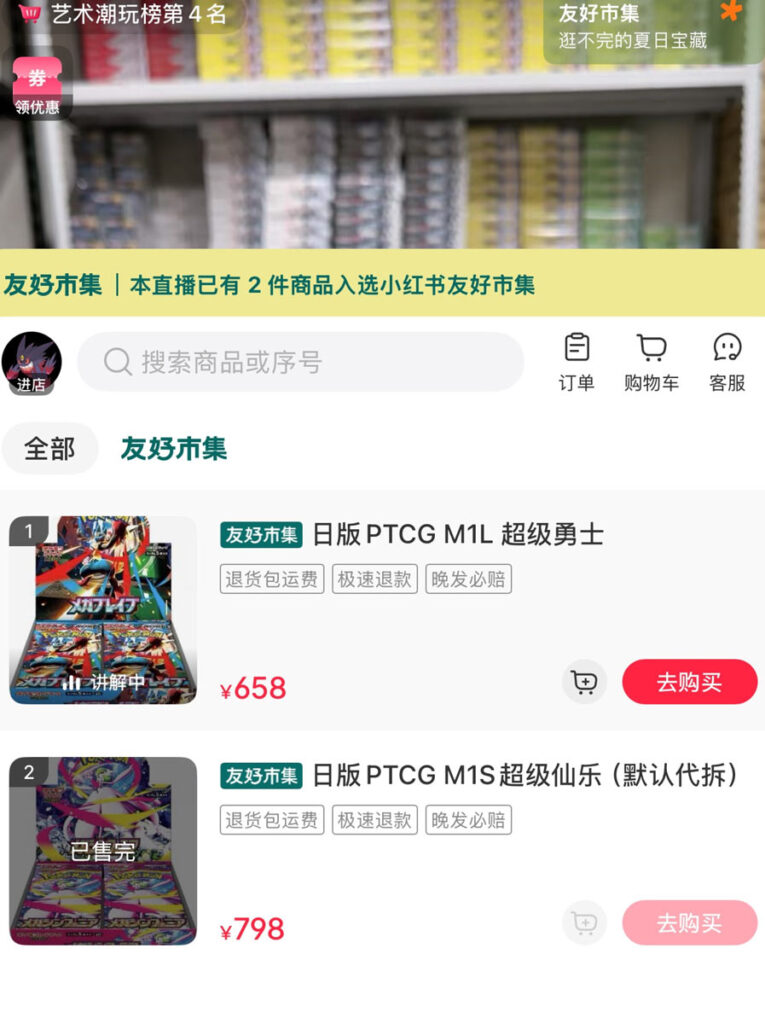Tap 去购买 for M1S 超级仙乐
The width and height of the screenshot is (765, 1024).
pyautogui.click(x=689, y=923)
